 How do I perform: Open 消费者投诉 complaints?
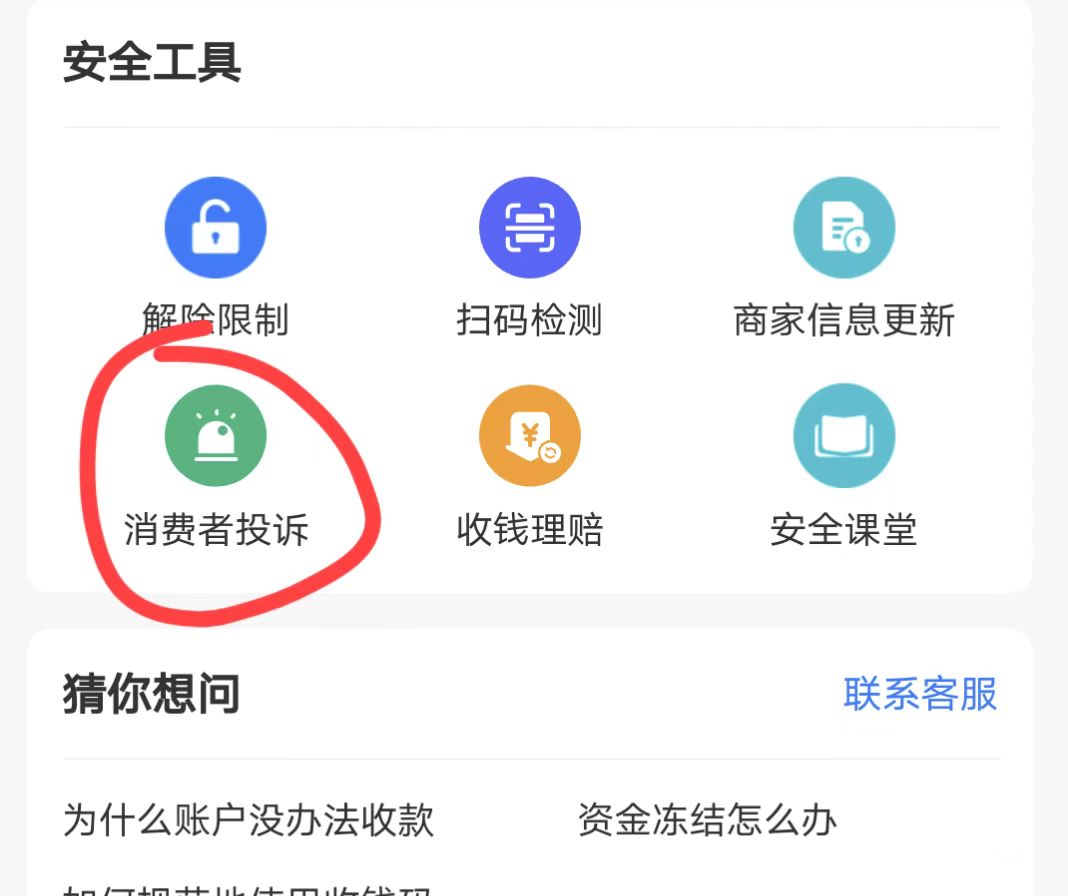(x=215, y=437)
